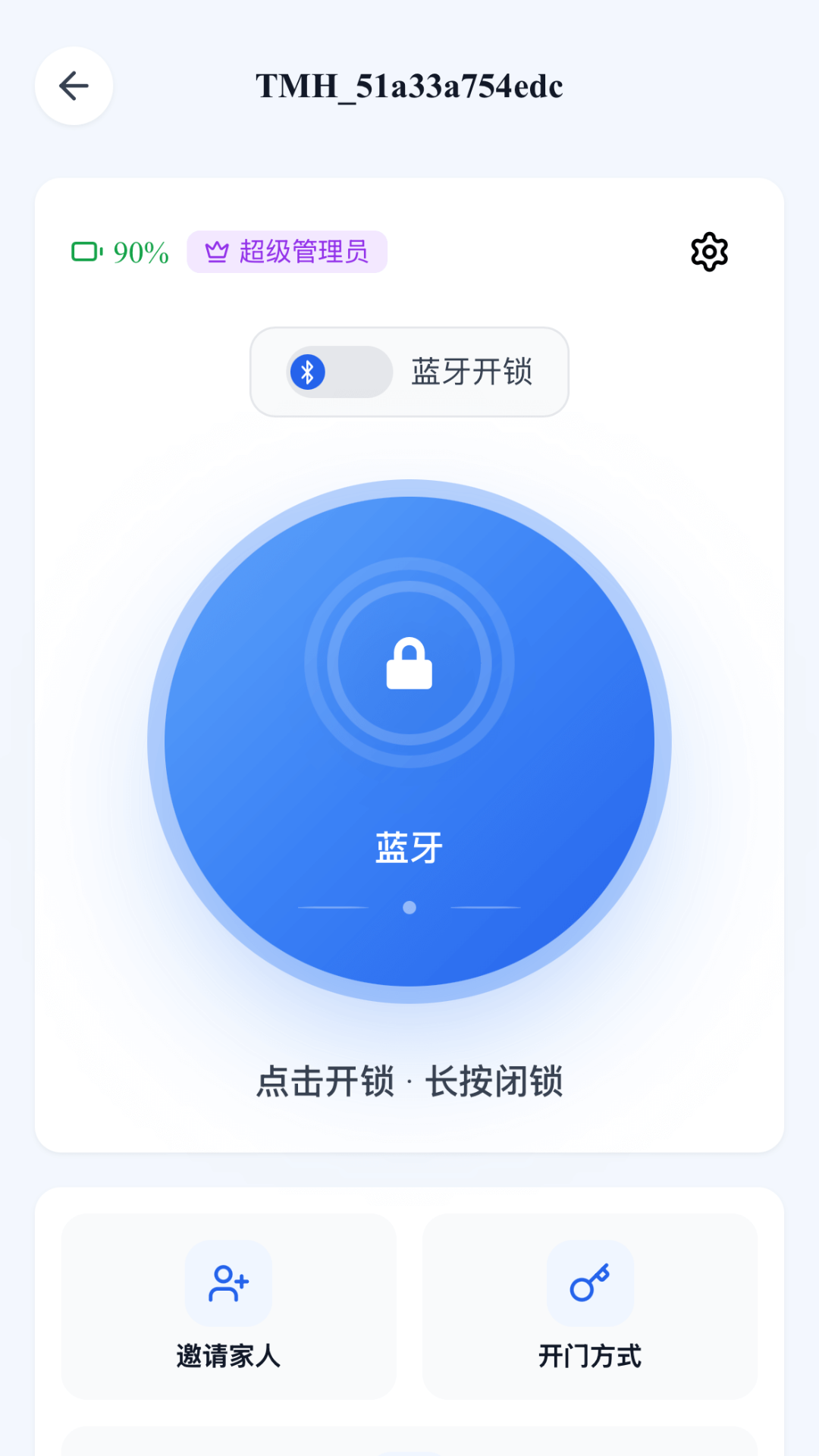This screenshot has width=819, height=1456.
Task: Tap the key icon for door opening methods
Action: [589, 1283]
